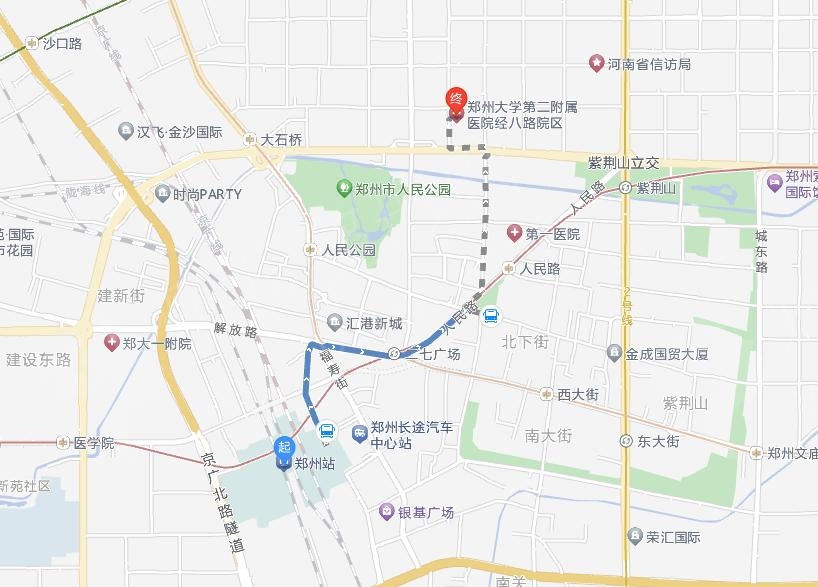
Task: Open the 河南省信访局 marker
Action: click(x=597, y=64)
